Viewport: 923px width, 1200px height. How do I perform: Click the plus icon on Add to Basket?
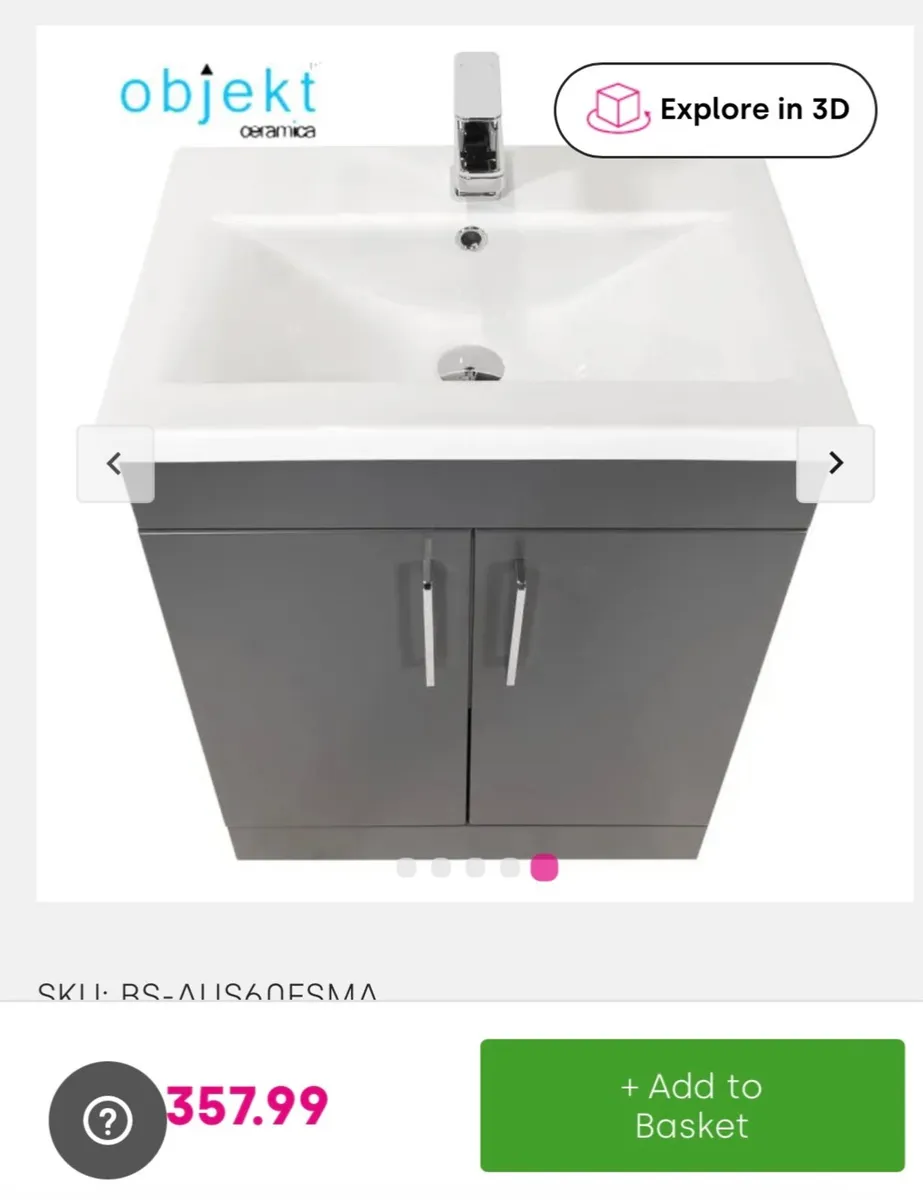click(629, 1088)
